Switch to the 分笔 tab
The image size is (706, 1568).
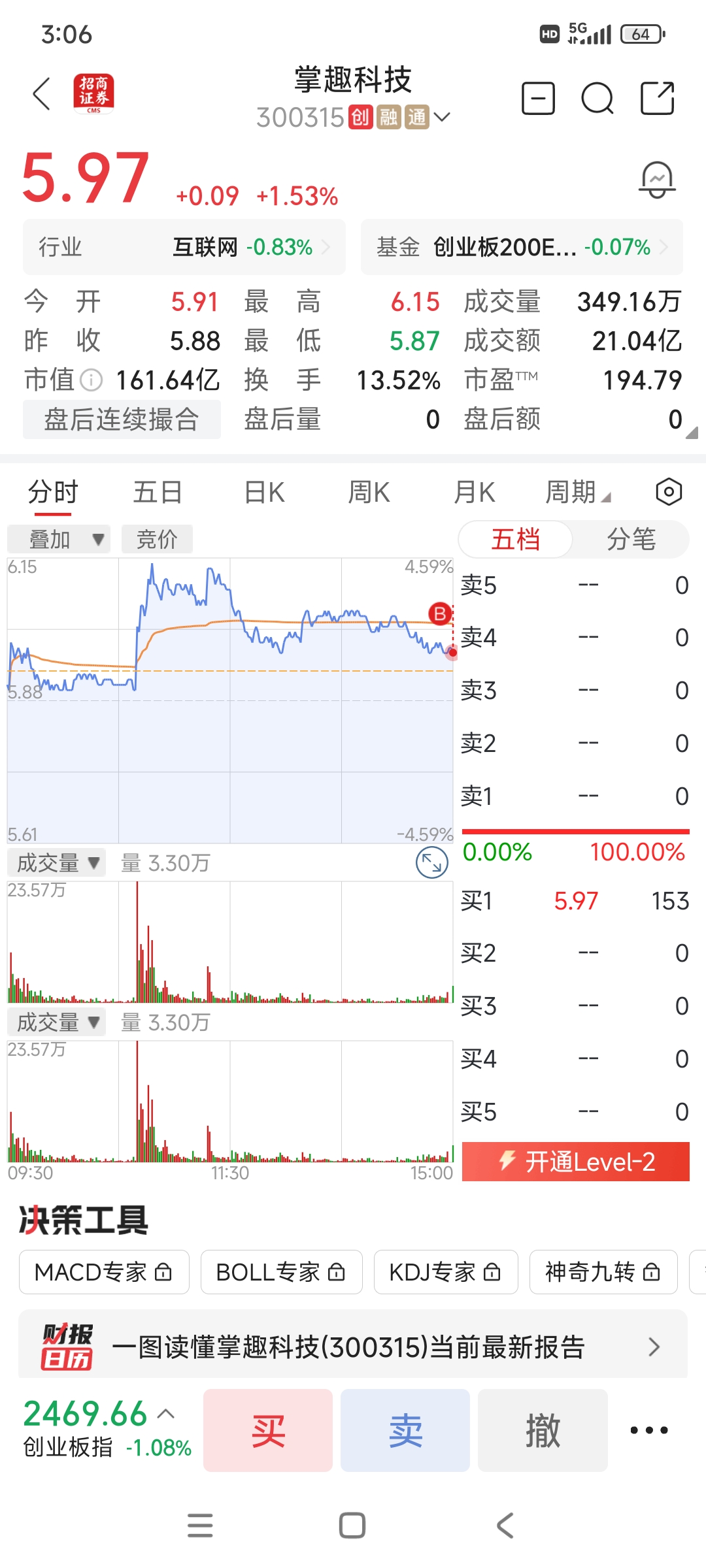(x=631, y=540)
